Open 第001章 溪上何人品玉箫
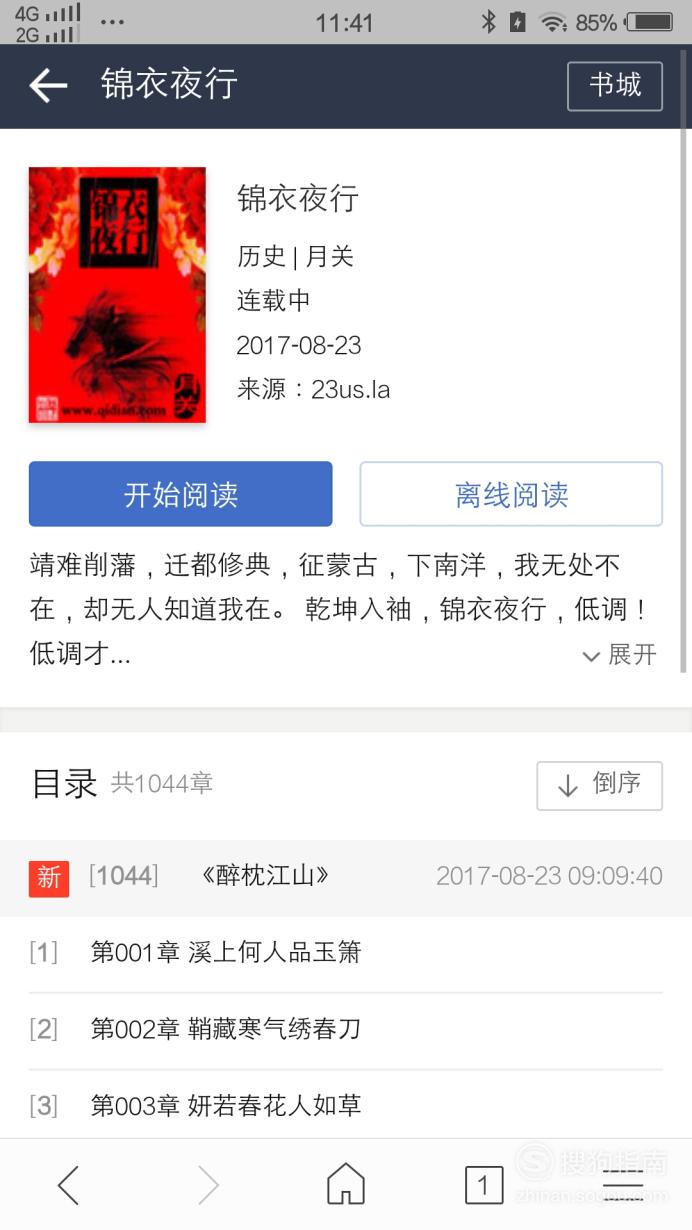Viewport: 692px width, 1230px height. pos(346,953)
